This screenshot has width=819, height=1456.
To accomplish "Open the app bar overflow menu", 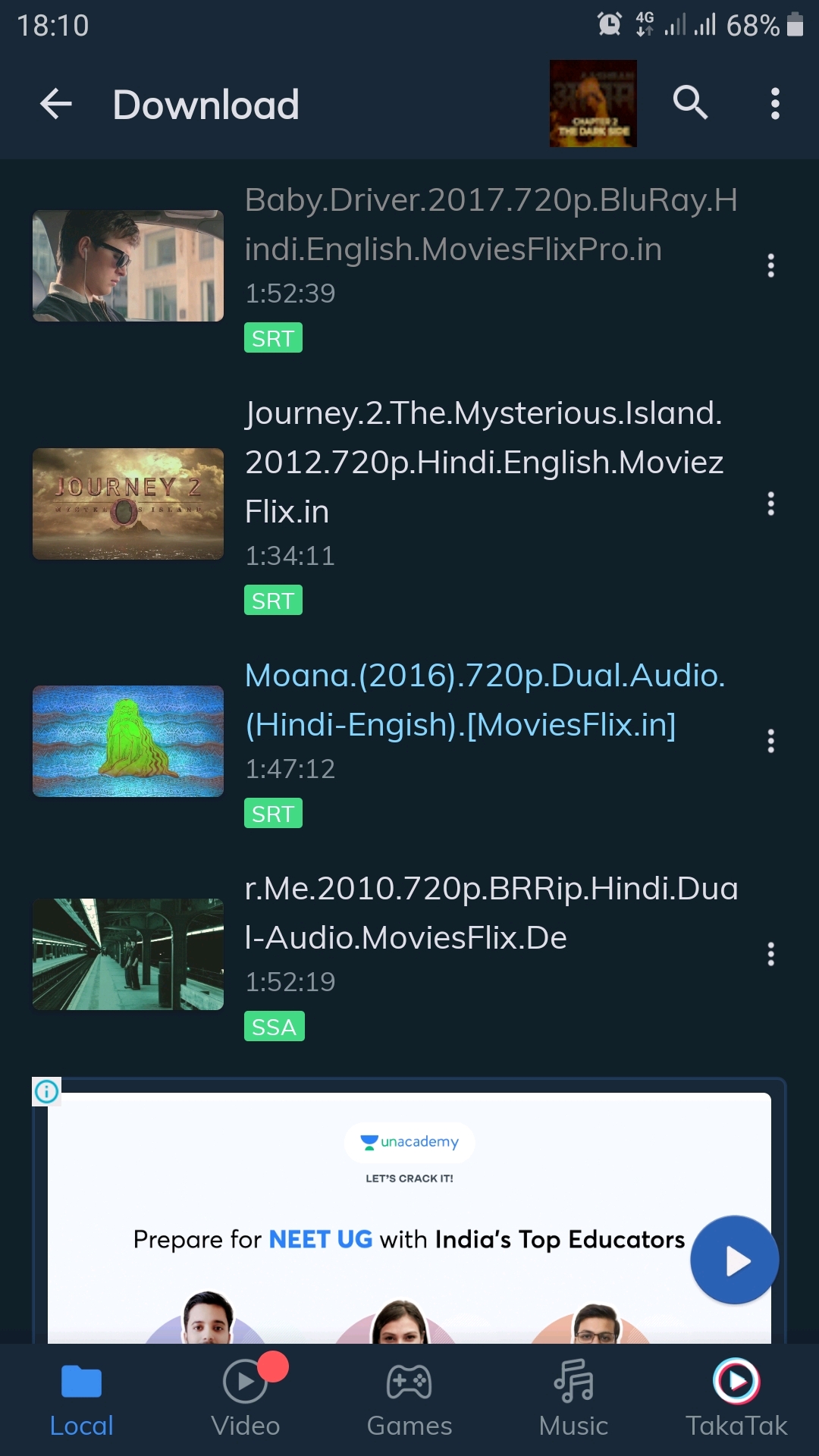I will [774, 104].
